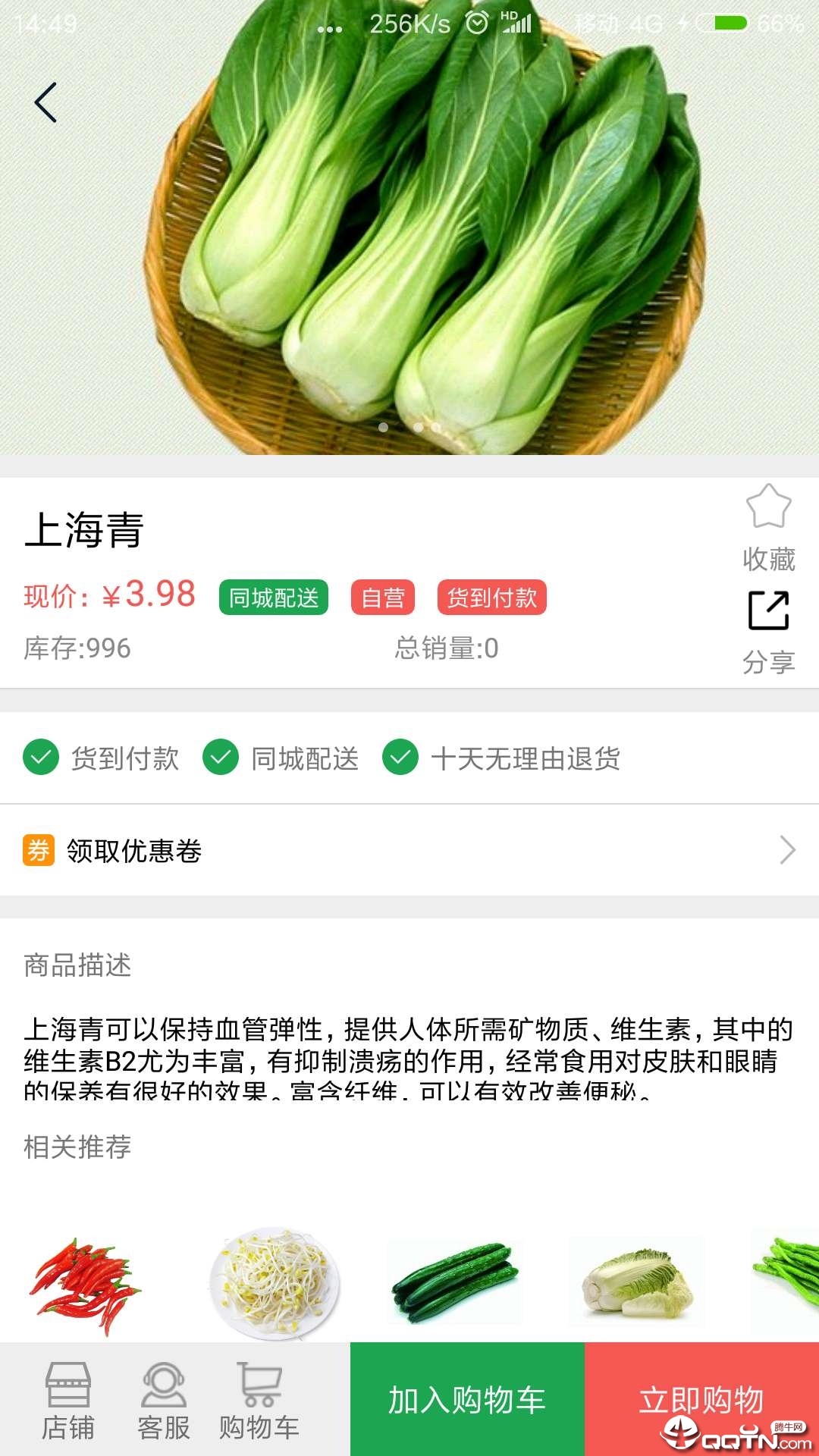The width and height of the screenshot is (819, 1456).
Task: View the 相关推荐 section
Action: [77, 1147]
